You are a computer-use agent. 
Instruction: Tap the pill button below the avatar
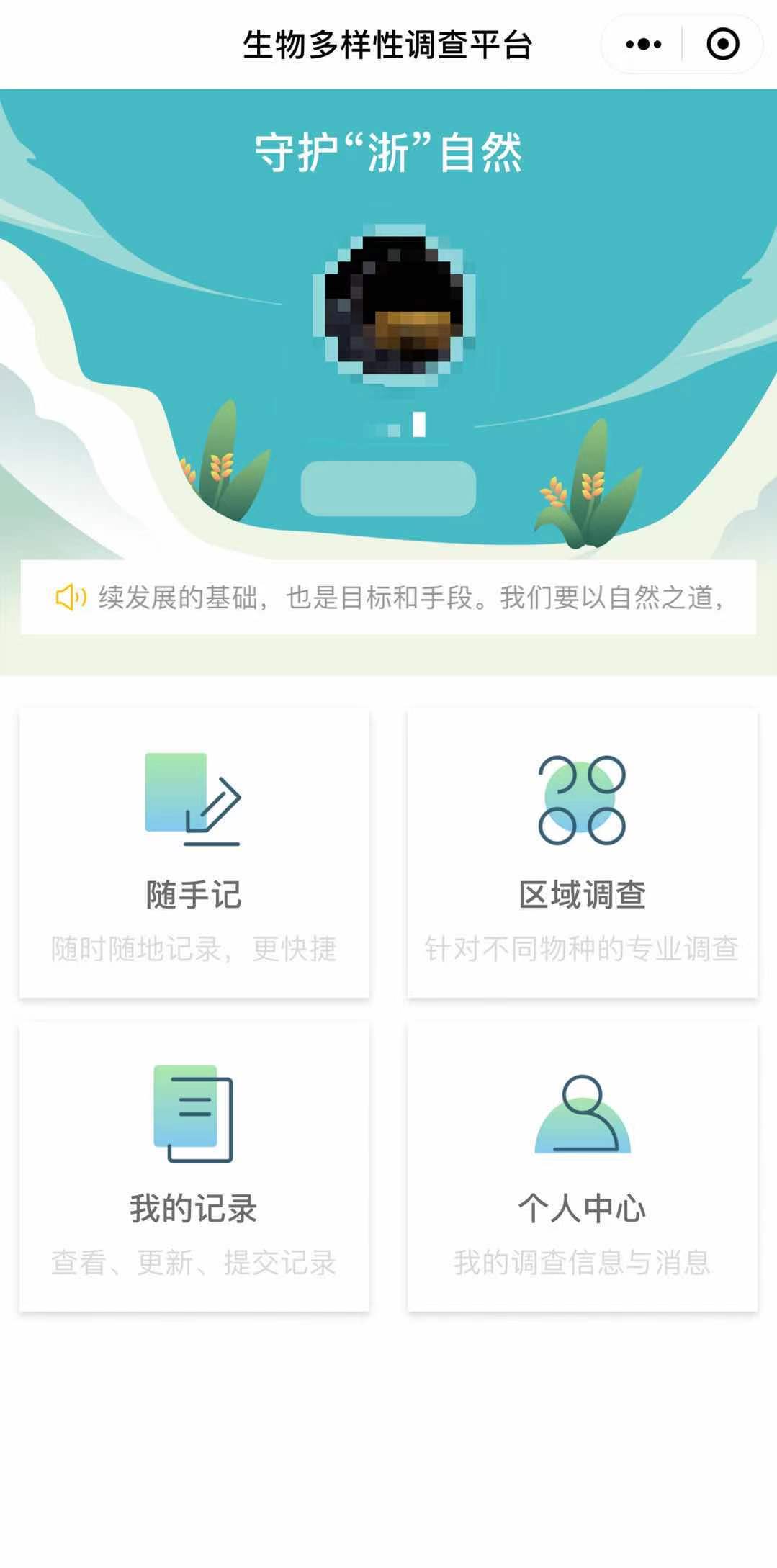click(389, 489)
